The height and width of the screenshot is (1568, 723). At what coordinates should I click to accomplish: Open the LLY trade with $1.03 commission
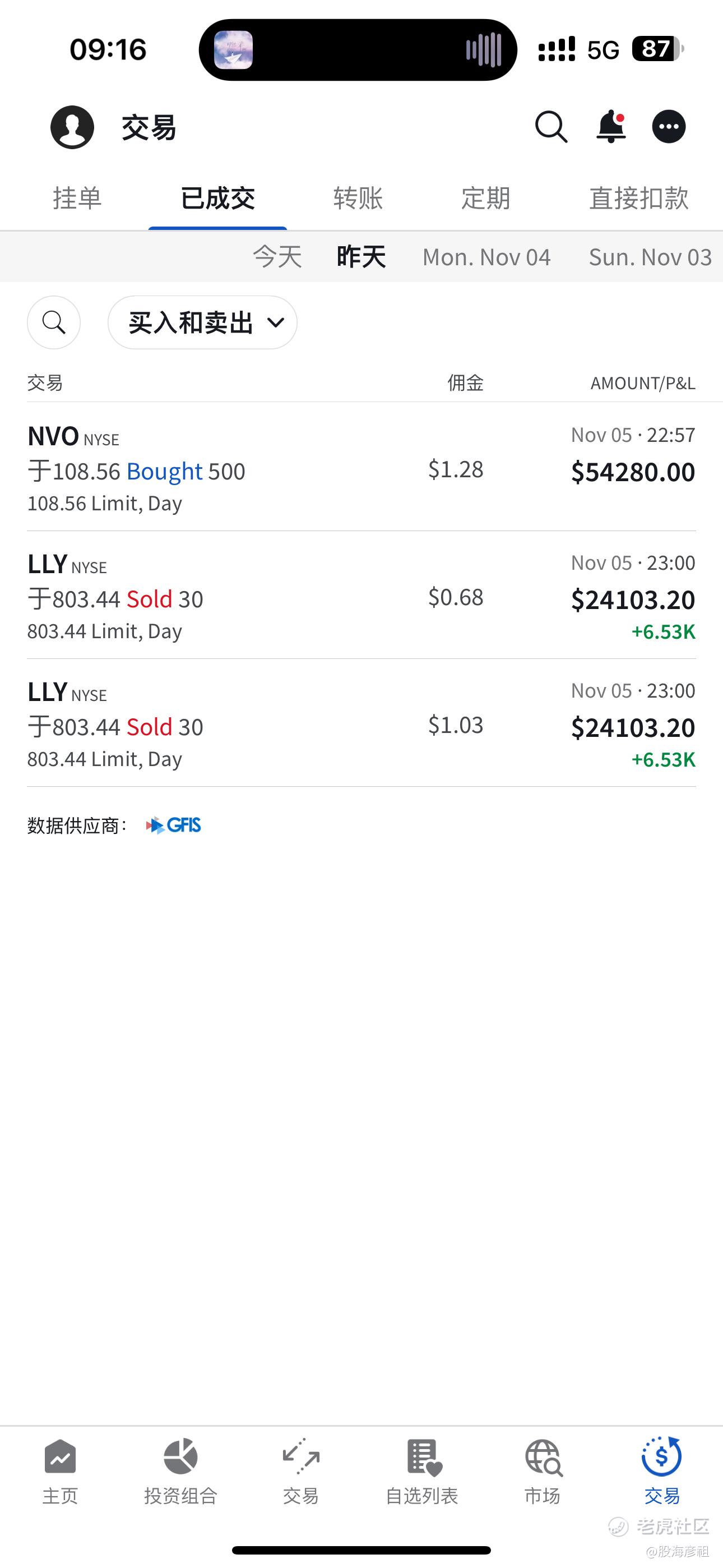pyautogui.click(x=361, y=723)
